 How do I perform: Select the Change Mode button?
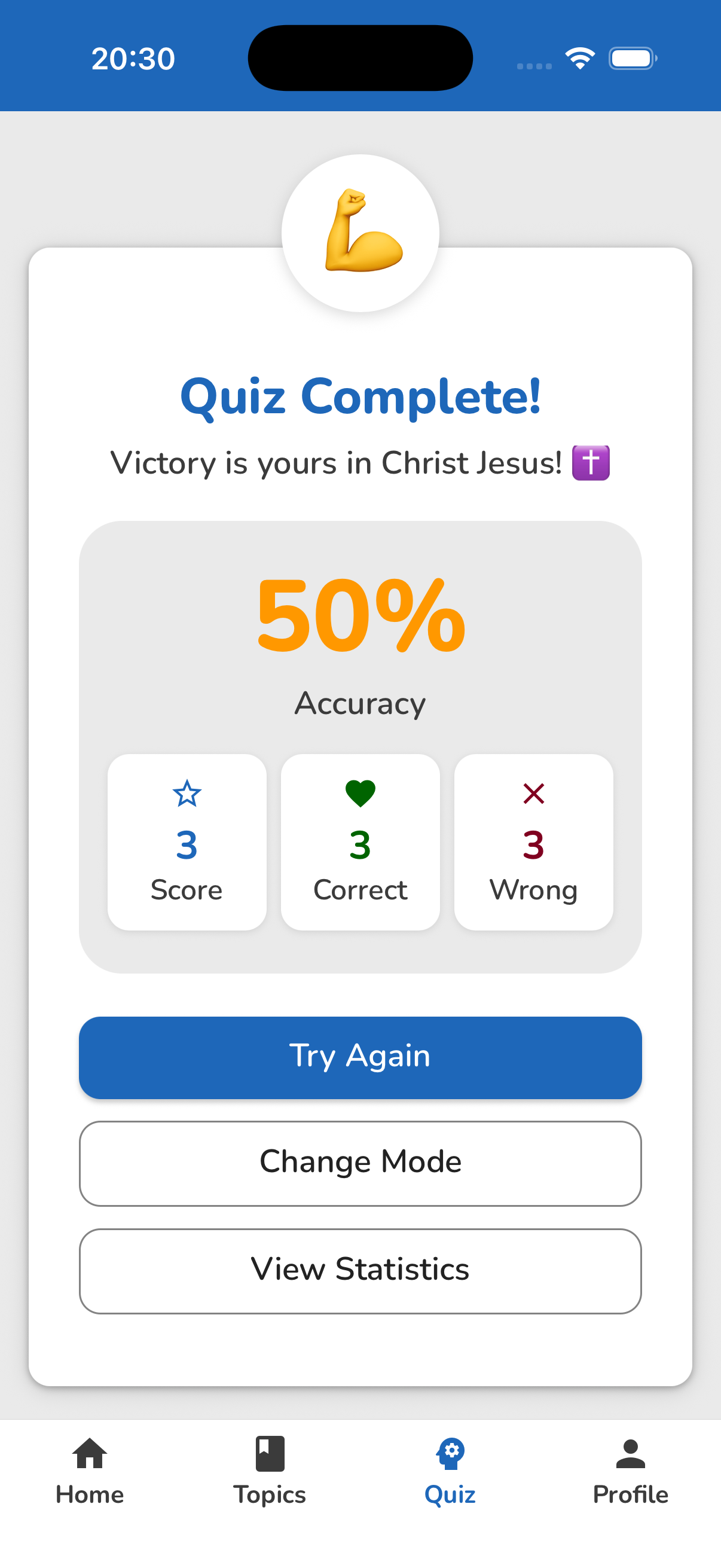click(360, 1161)
